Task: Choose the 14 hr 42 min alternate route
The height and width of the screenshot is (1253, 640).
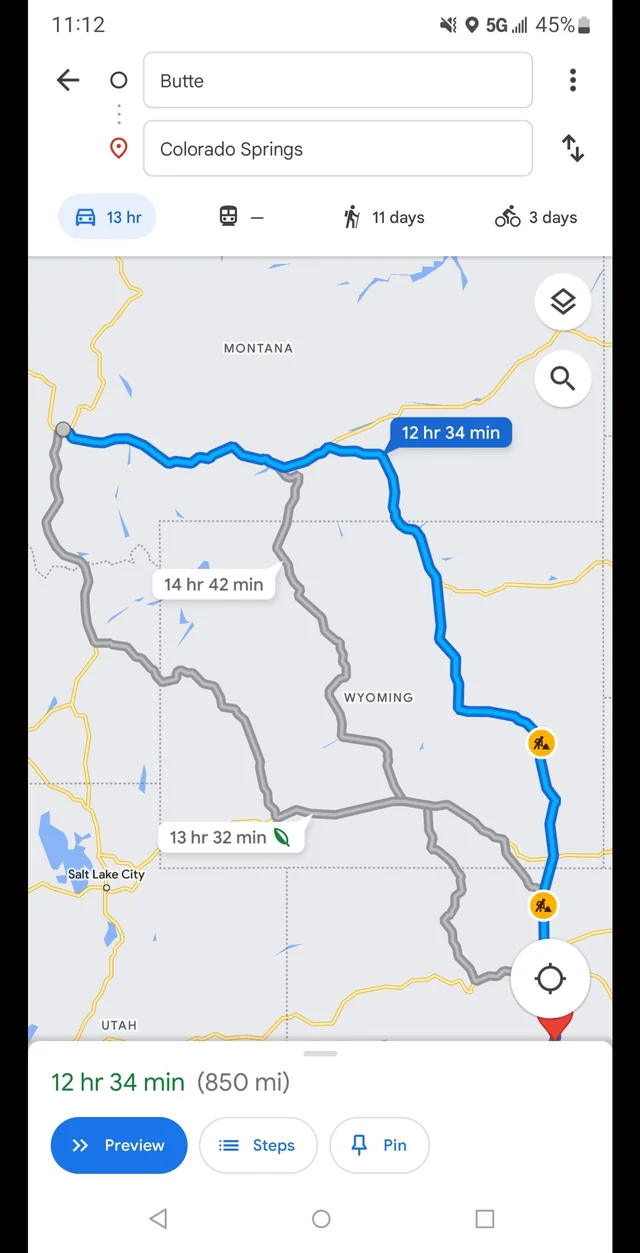Action: tap(214, 584)
